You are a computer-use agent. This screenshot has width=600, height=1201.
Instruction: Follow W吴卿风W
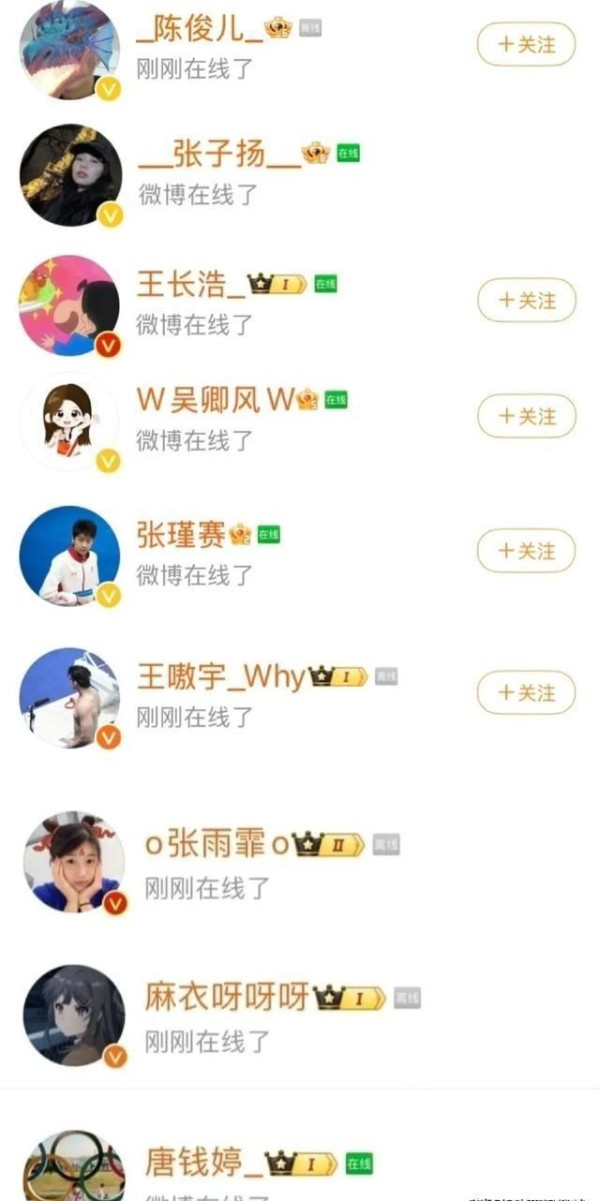pyautogui.click(x=526, y=416)
